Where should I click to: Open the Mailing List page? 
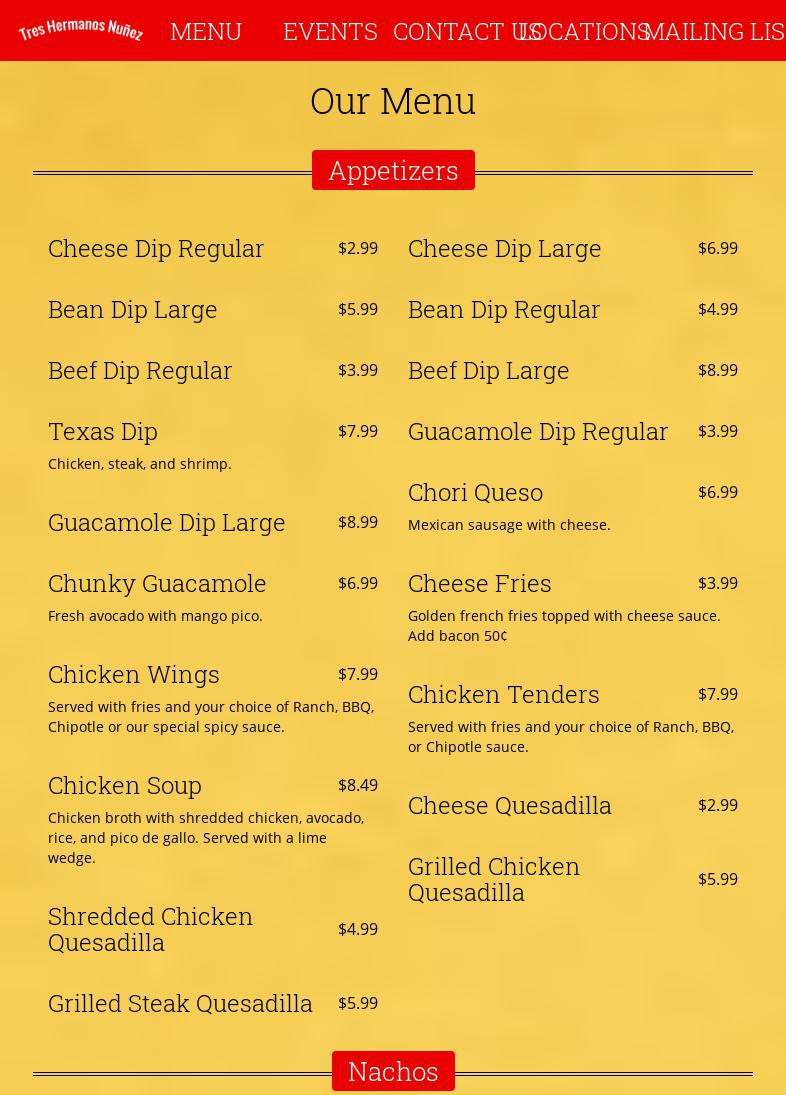pos(718,31)
